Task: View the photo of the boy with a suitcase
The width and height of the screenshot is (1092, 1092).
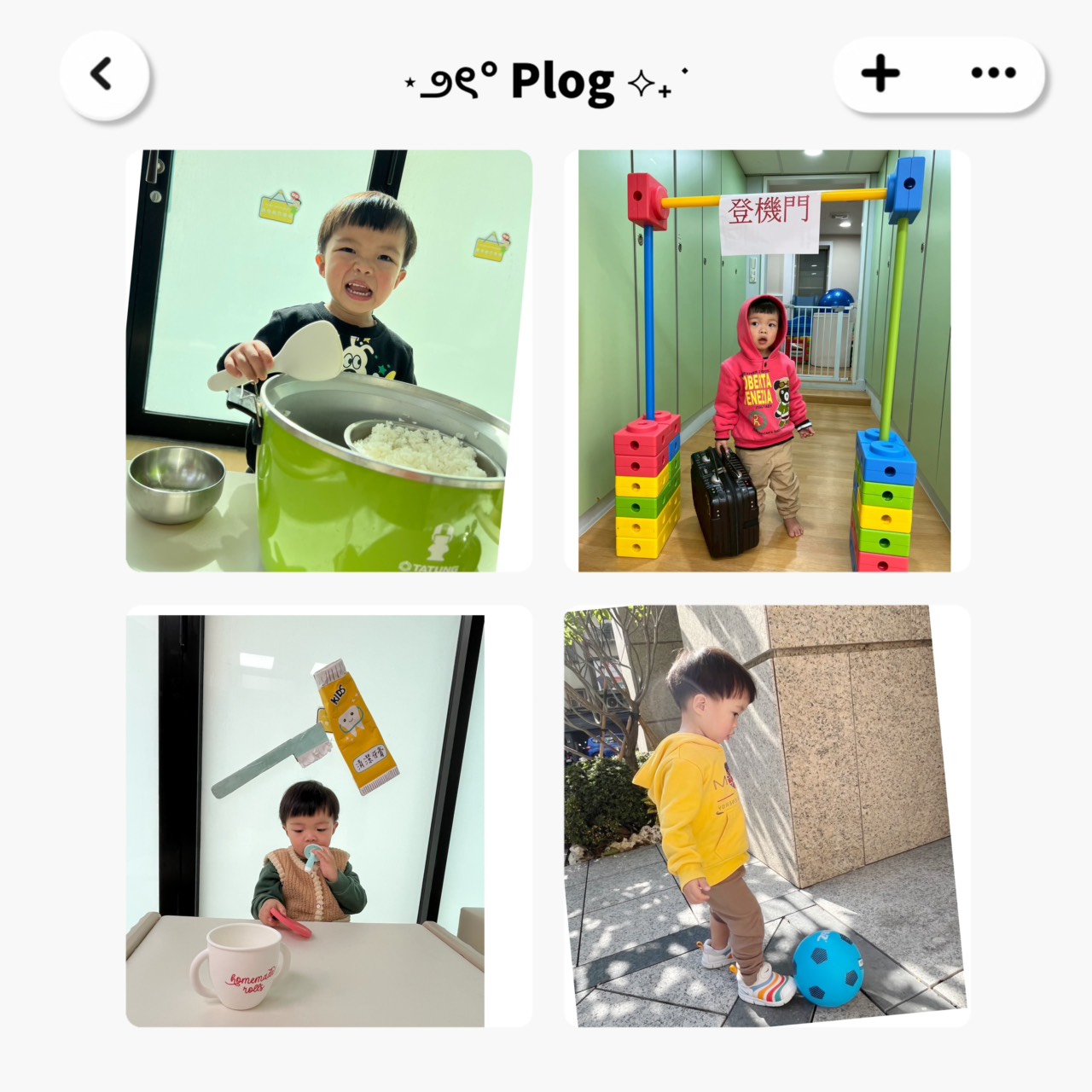Action: coord(765,361)
